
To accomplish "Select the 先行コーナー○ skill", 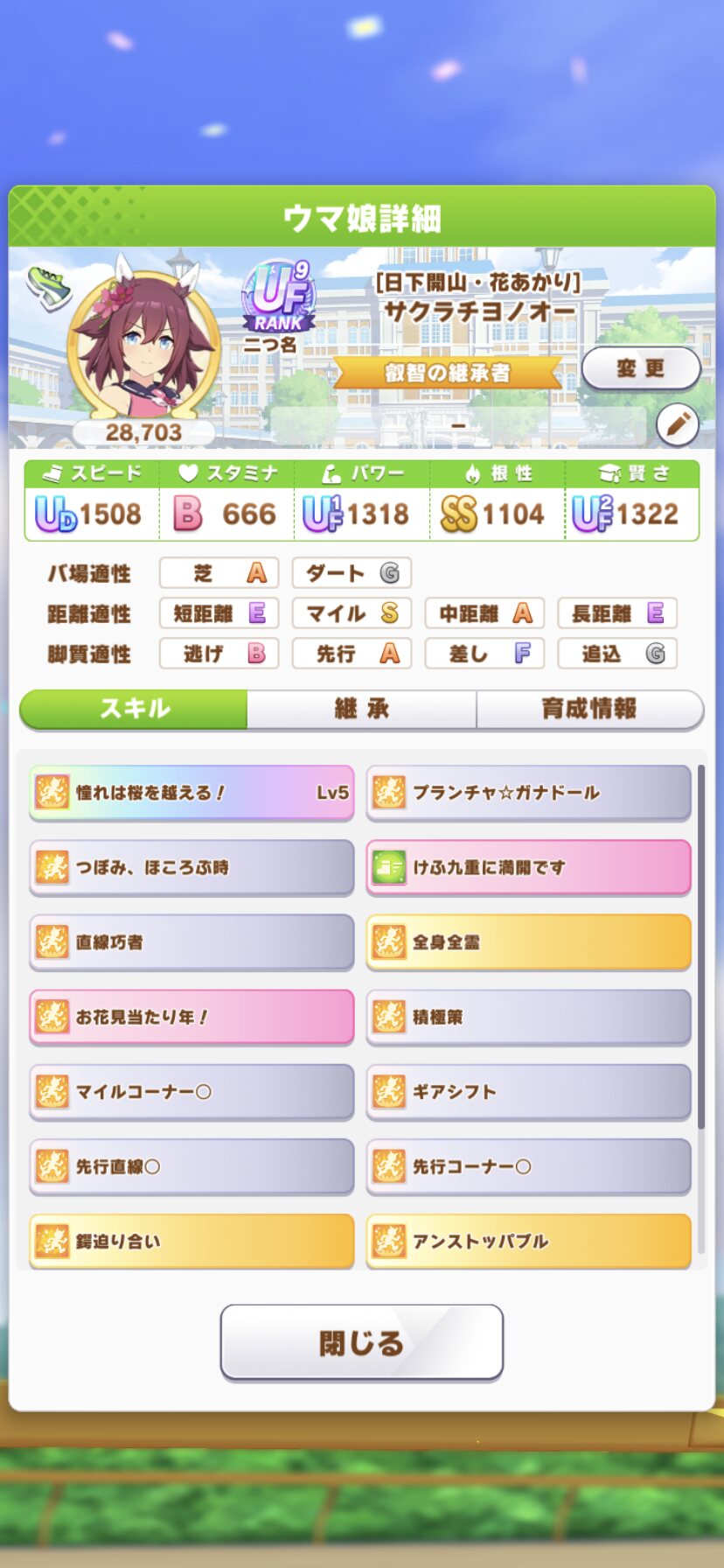I will click(x=528, y=1166).
